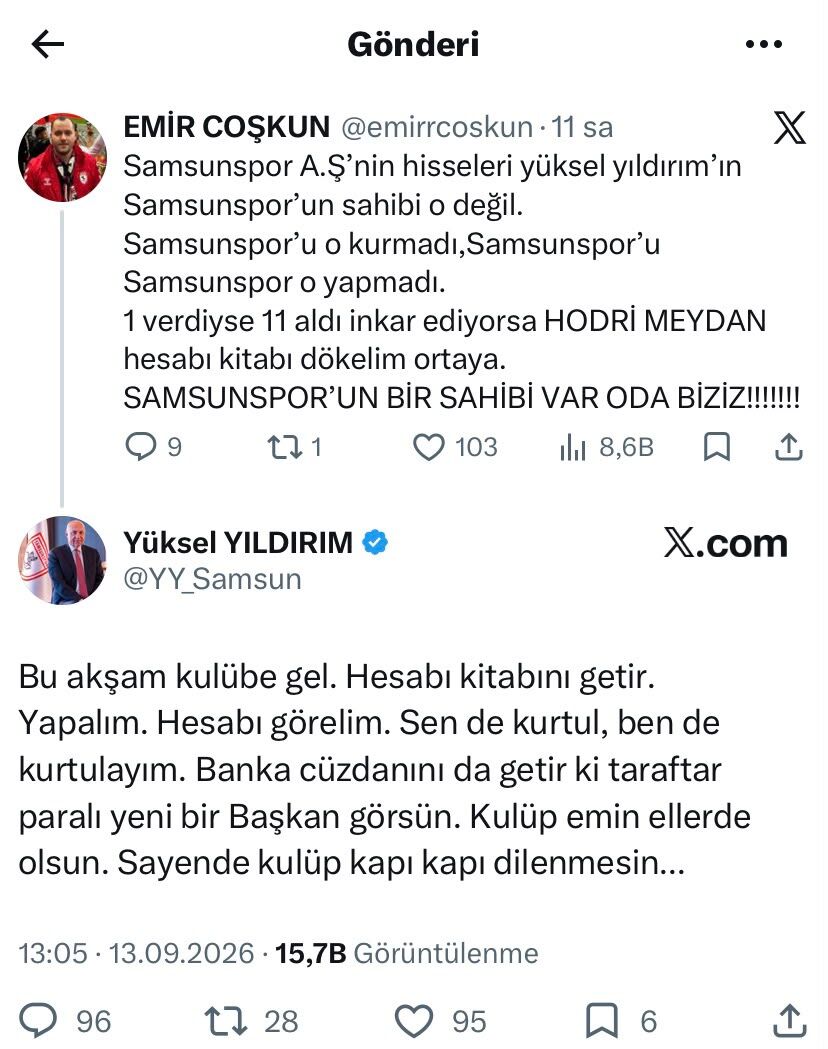Open the three-dot overflow menu
This screenshot has width=828, height=1049.
click(x=764, y=45)
